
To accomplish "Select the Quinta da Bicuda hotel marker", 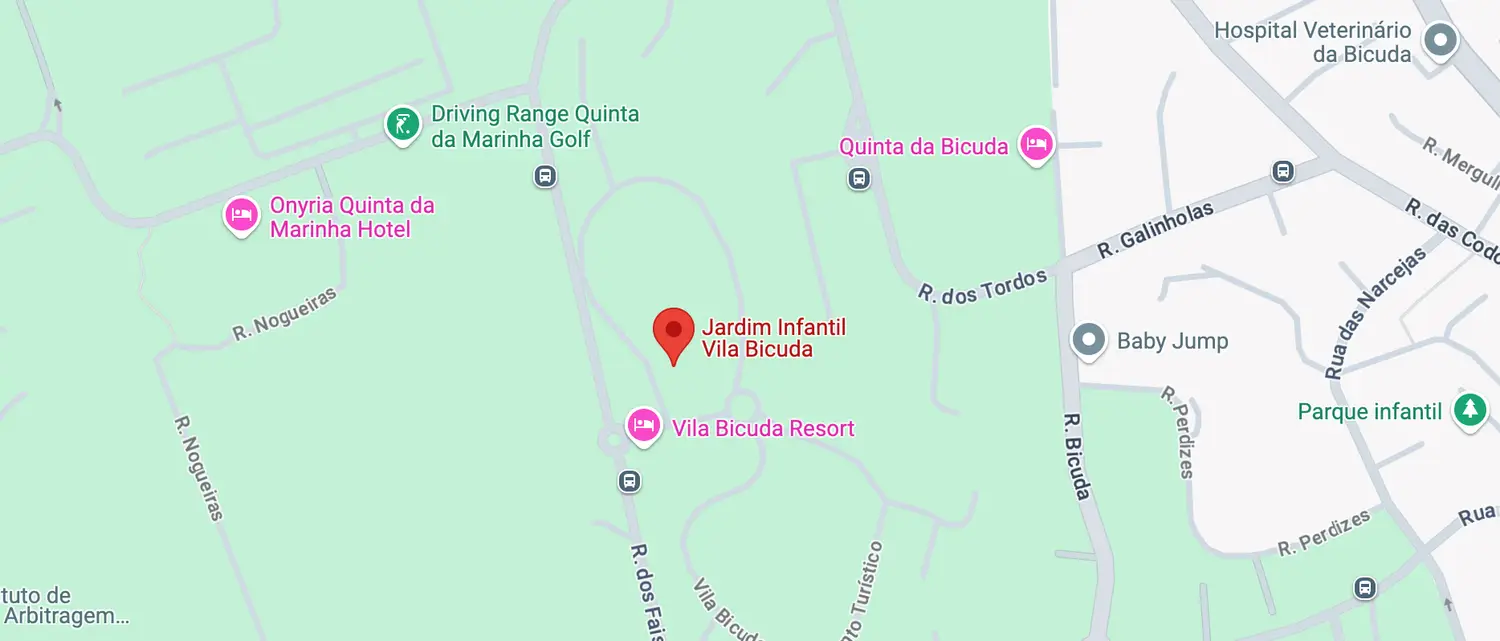I will [1036, 145].
